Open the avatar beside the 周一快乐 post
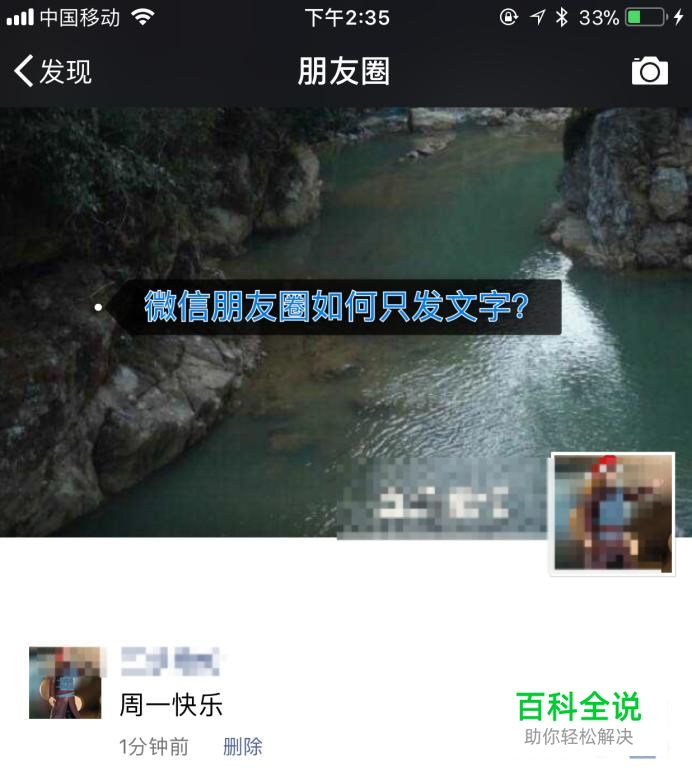 tap(65, 682)
